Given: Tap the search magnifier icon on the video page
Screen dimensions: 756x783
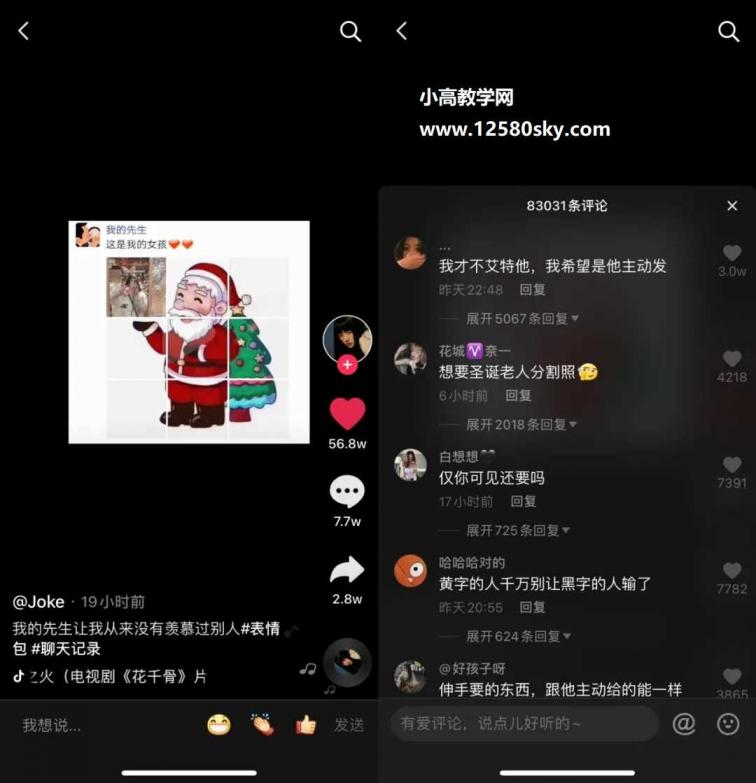Looking at the screenshot, I should (x=350, y=31).
